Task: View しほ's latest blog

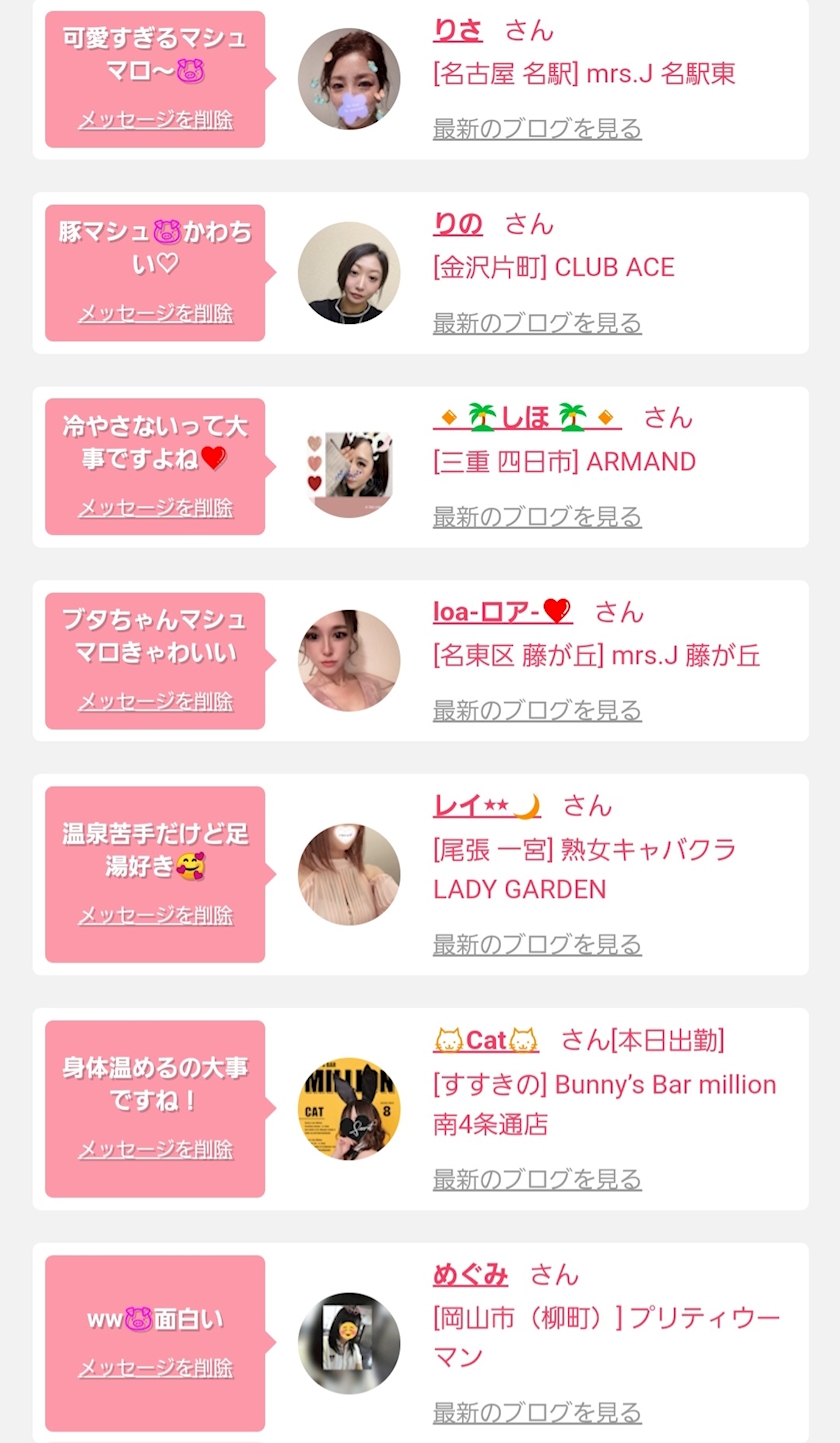Action: point(537,516)
